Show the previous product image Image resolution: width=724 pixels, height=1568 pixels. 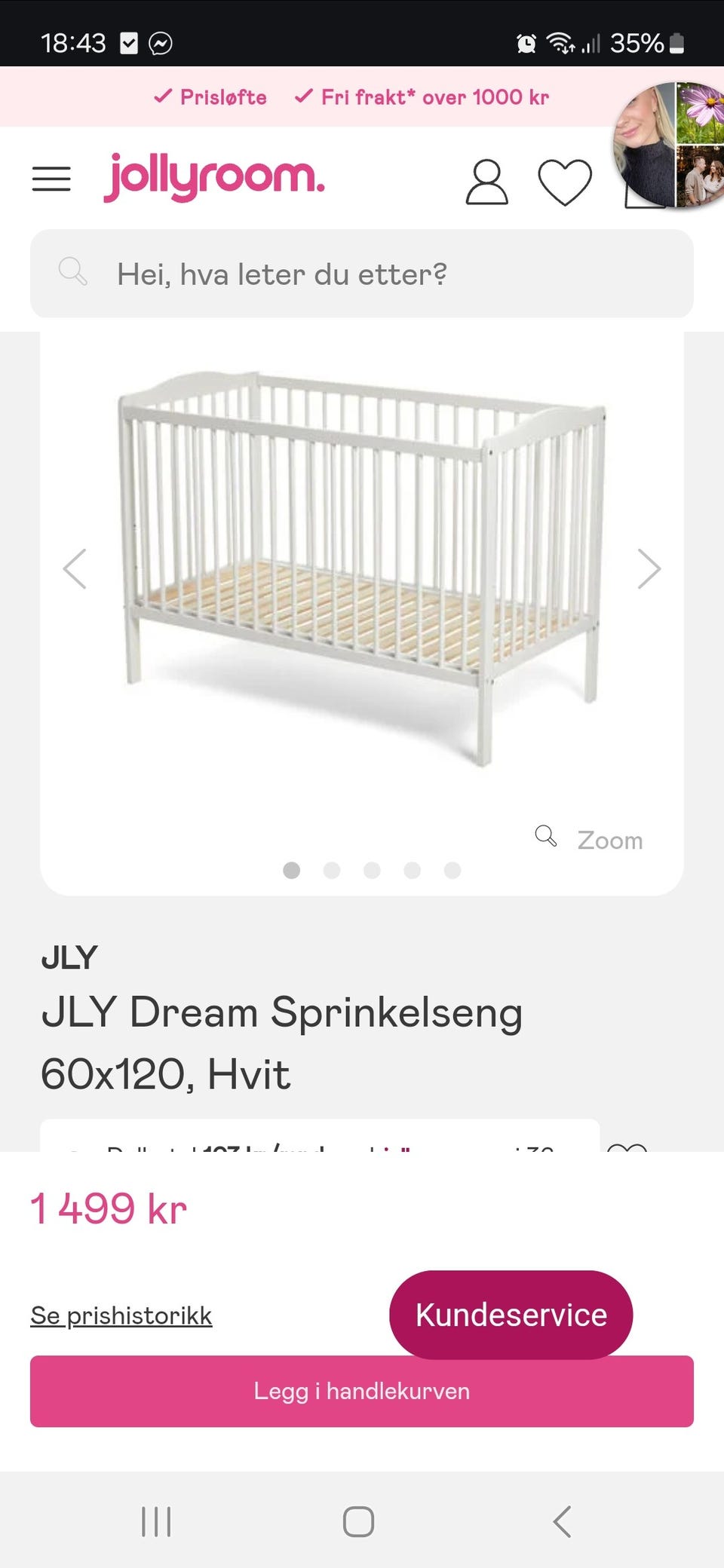point(75,568)
